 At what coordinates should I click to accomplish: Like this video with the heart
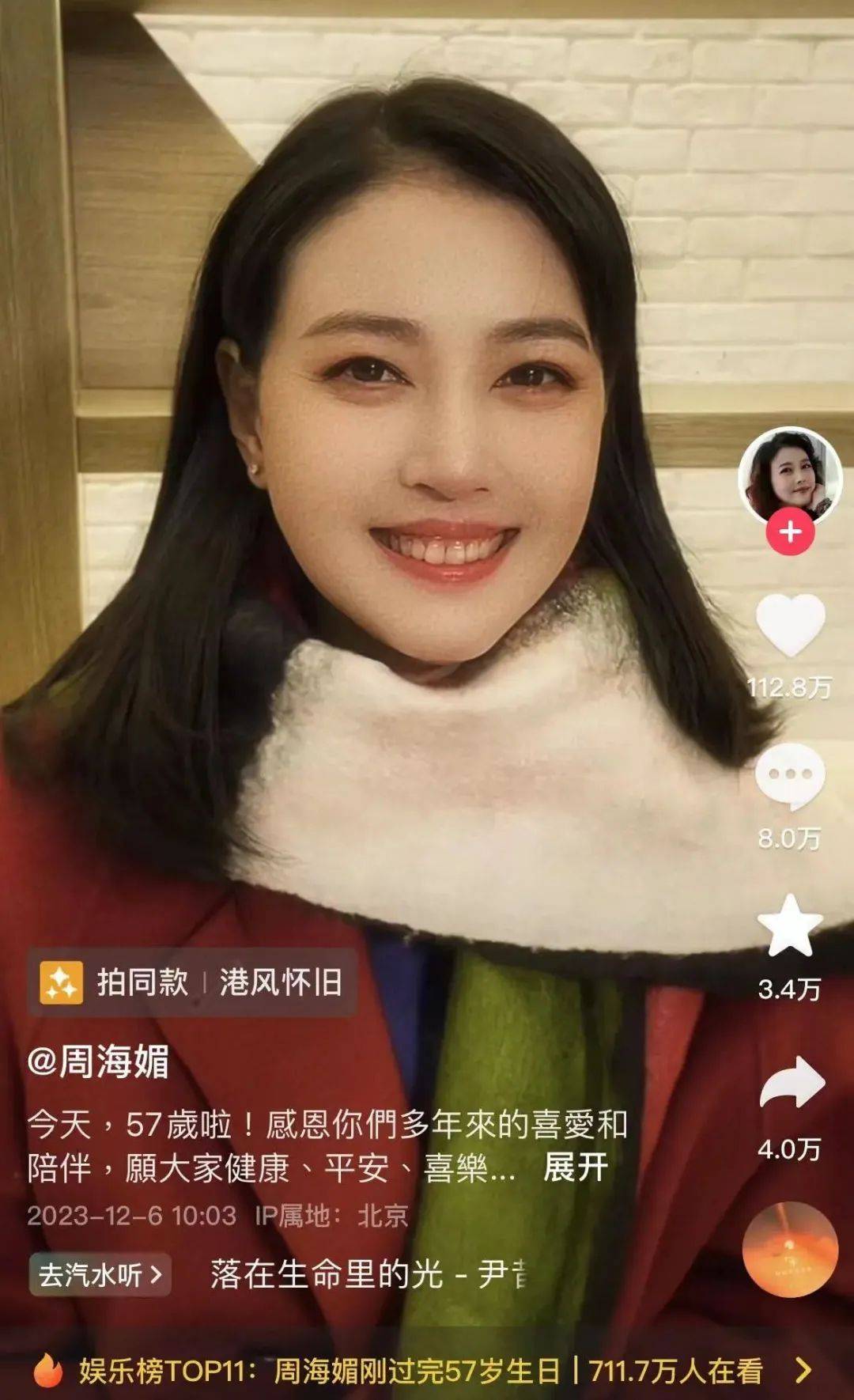791,625
